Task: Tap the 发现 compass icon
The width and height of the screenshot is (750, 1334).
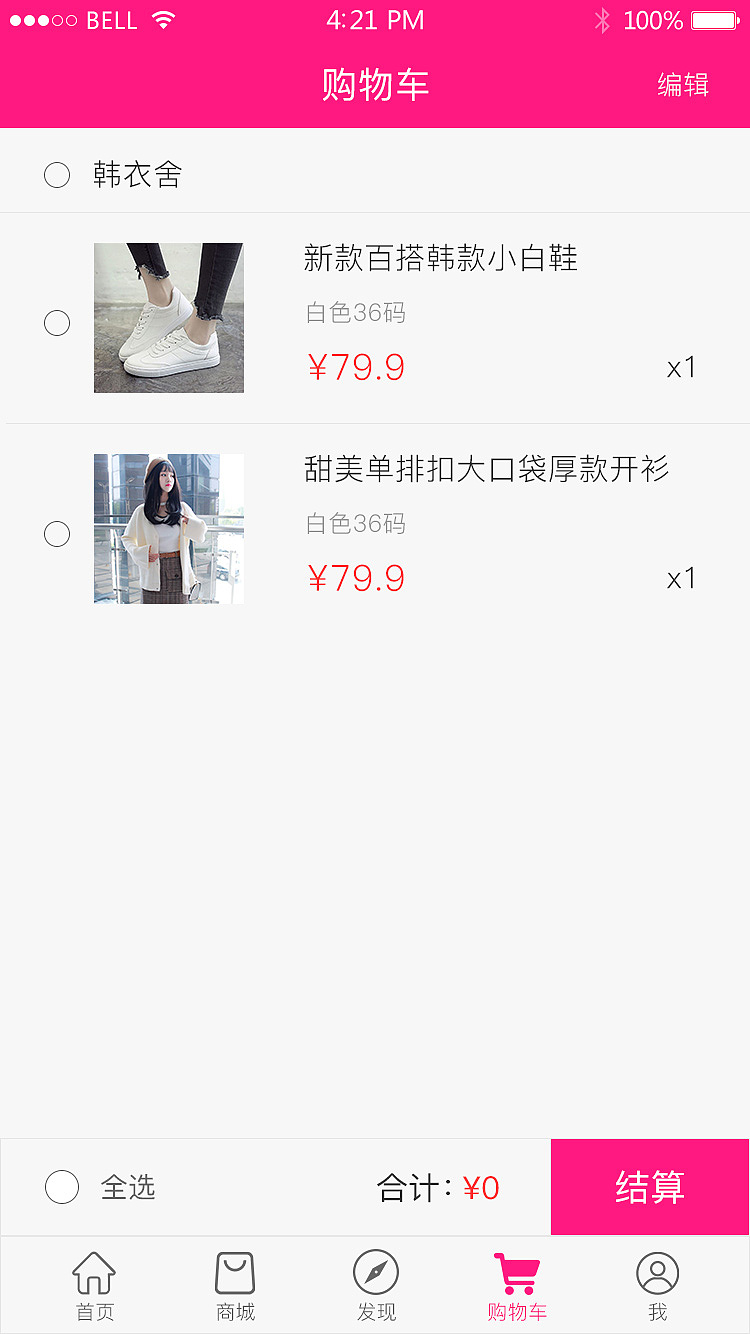Action: (x=375, y=1273)
